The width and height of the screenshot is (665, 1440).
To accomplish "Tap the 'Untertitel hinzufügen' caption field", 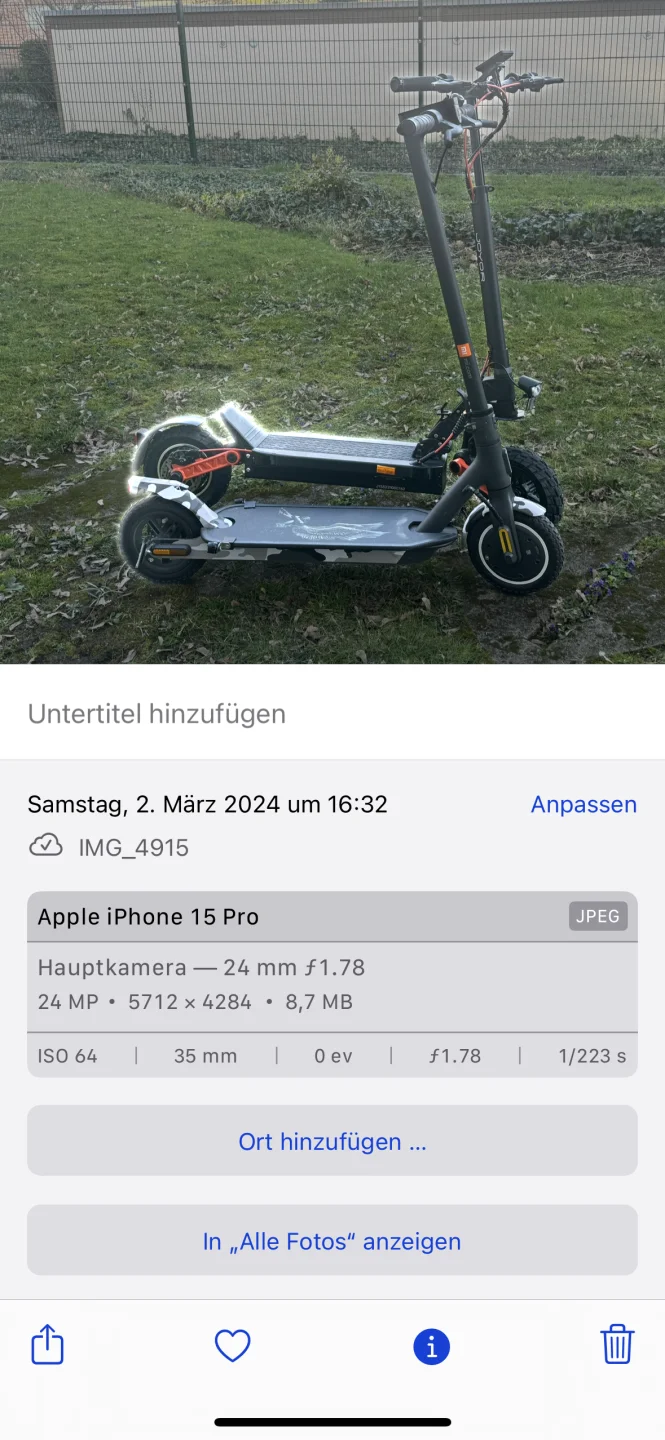I will (157, 714).
